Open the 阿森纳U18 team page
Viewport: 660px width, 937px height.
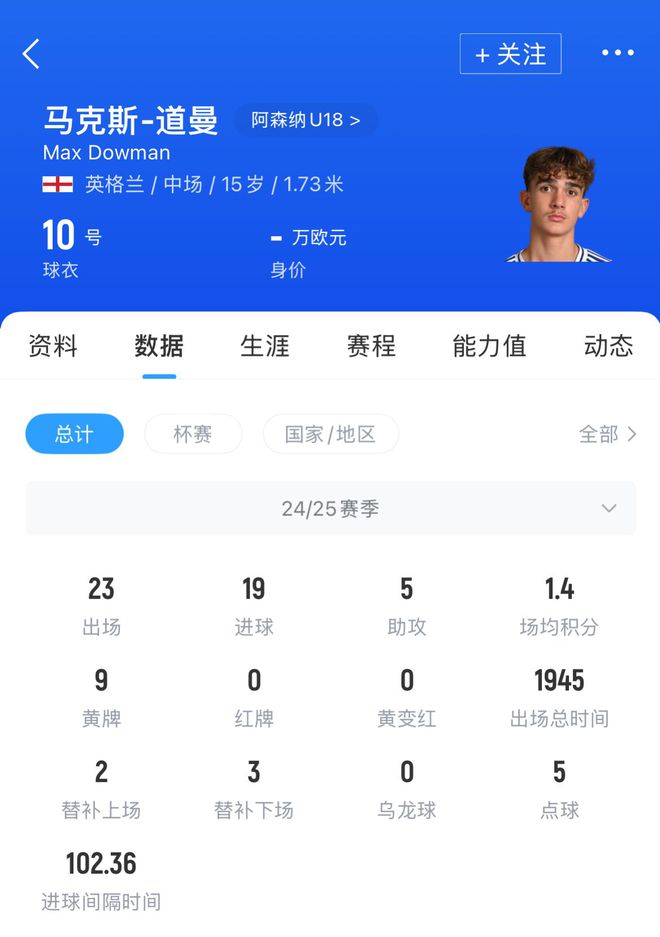[x=306, y=120]
